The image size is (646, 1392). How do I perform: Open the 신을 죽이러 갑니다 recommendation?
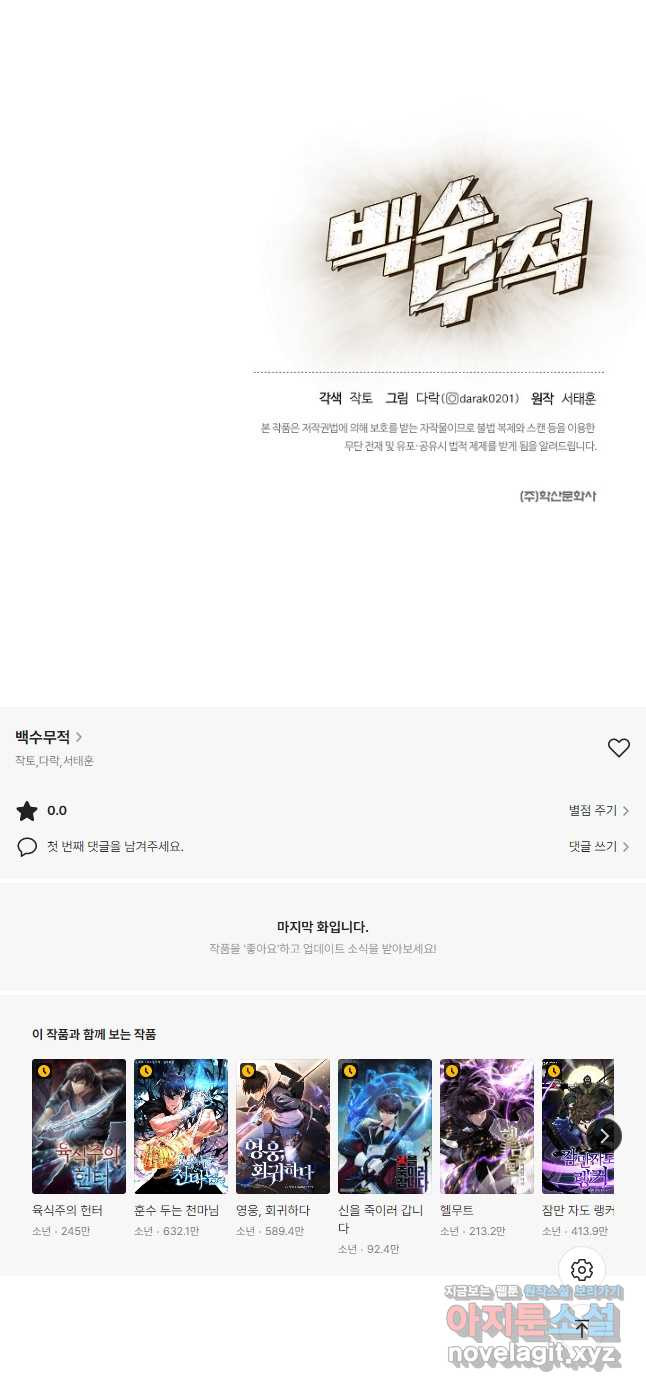(x=385, y=1127)
